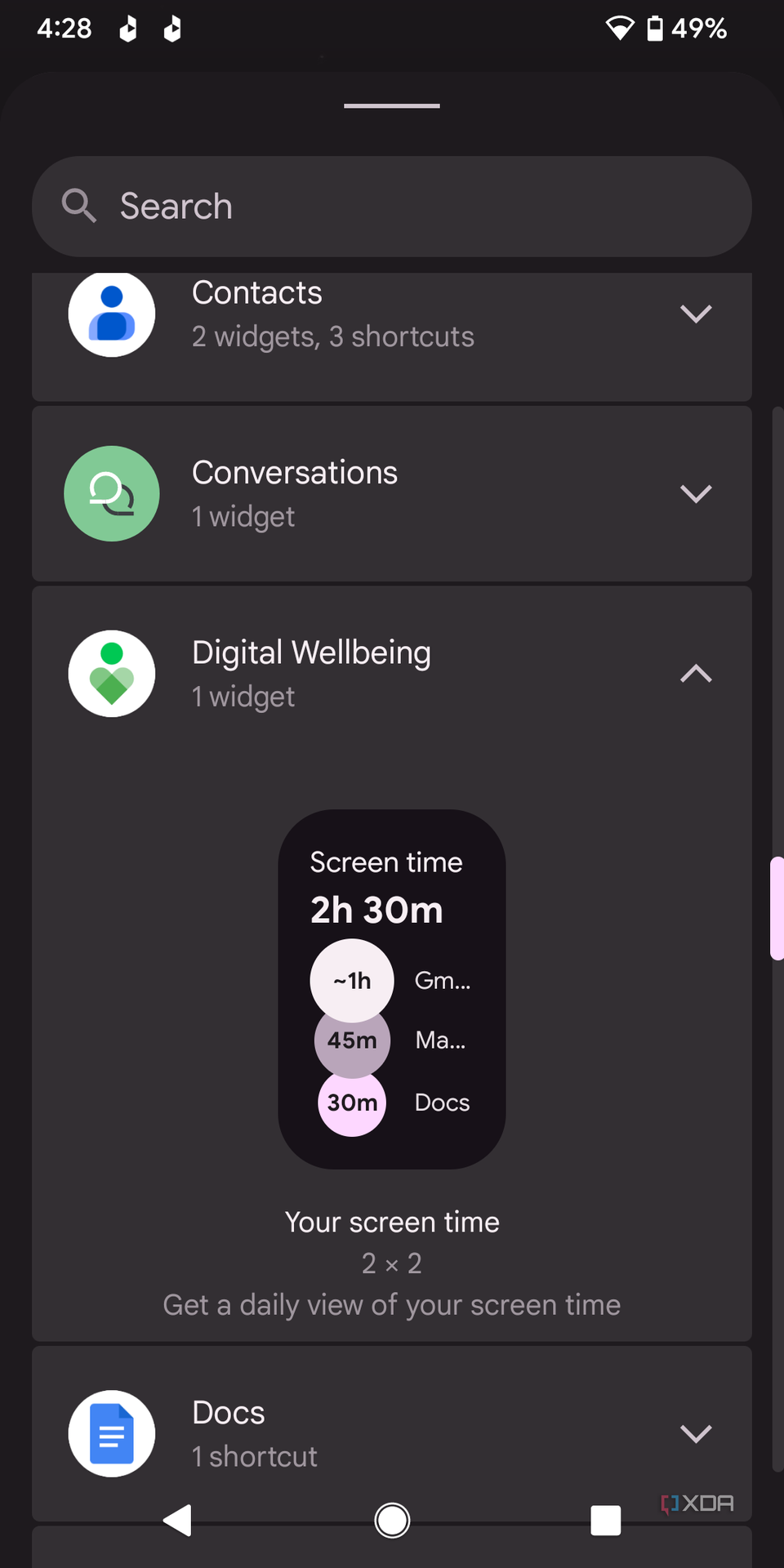Viewport: 784px width, 1568px height.
Task: Tap the Home navigation button
Action: click(392, 1520)
